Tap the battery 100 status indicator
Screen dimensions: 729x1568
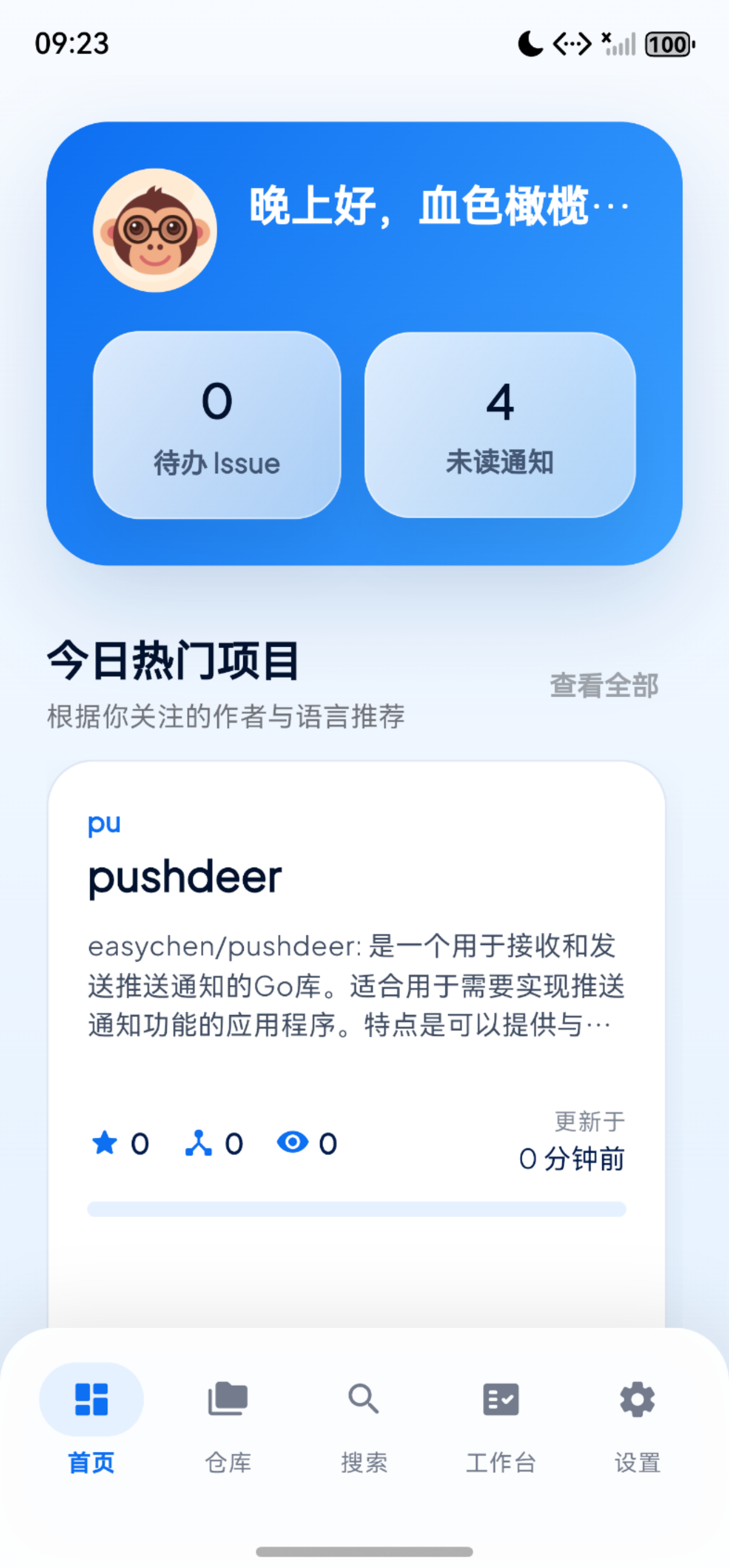pyautogui.click(x=667, y=44)
